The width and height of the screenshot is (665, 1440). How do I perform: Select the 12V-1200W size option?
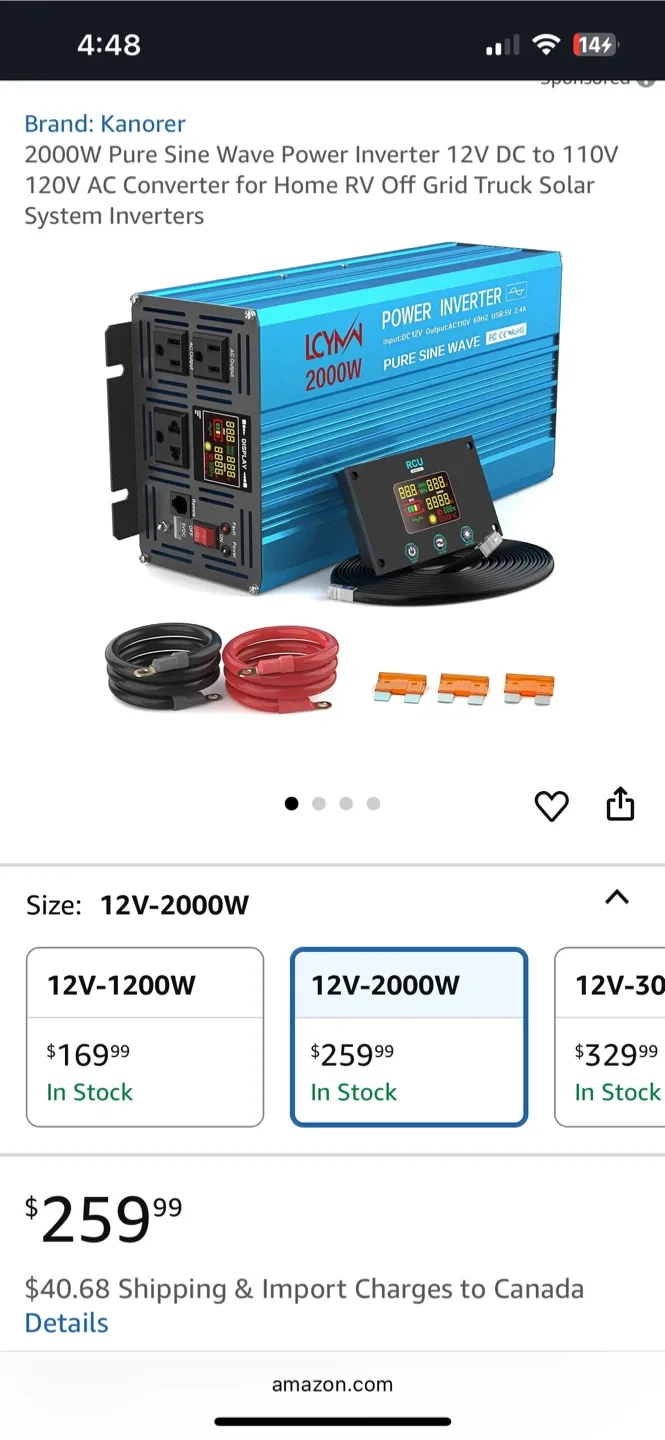145,1037
